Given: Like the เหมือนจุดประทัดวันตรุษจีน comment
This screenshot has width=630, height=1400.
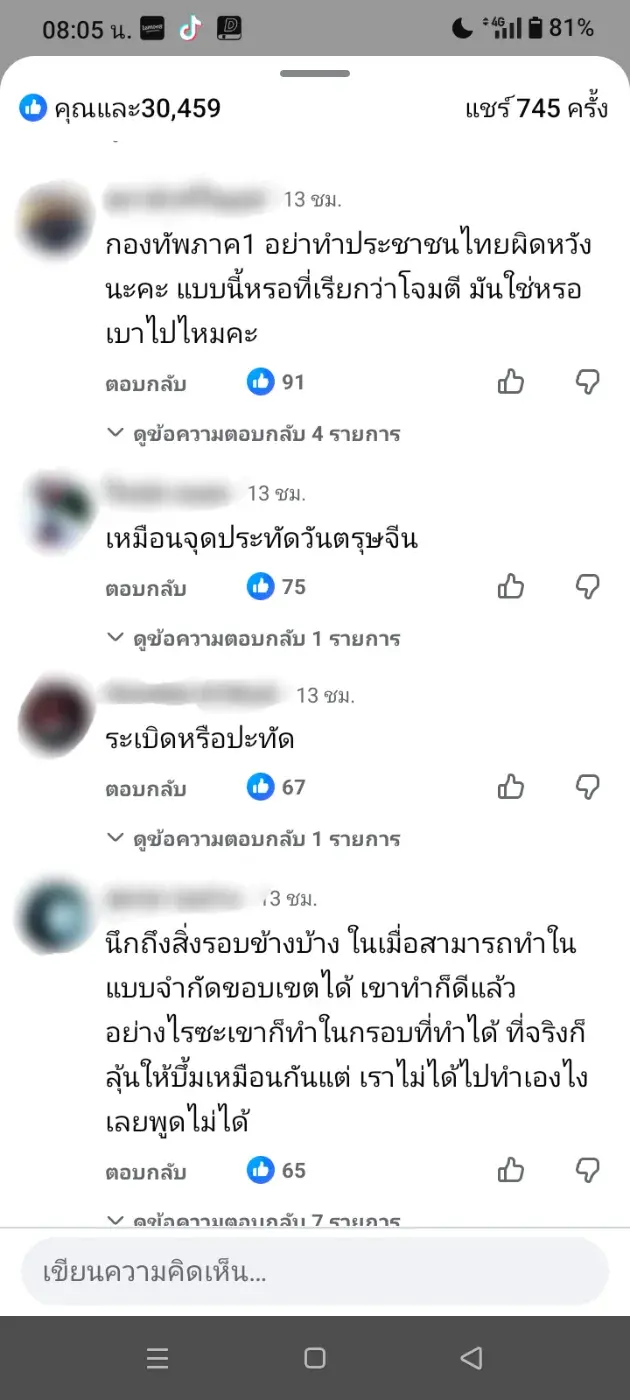Looking at the screenshot, I should [x=511, y=586].
